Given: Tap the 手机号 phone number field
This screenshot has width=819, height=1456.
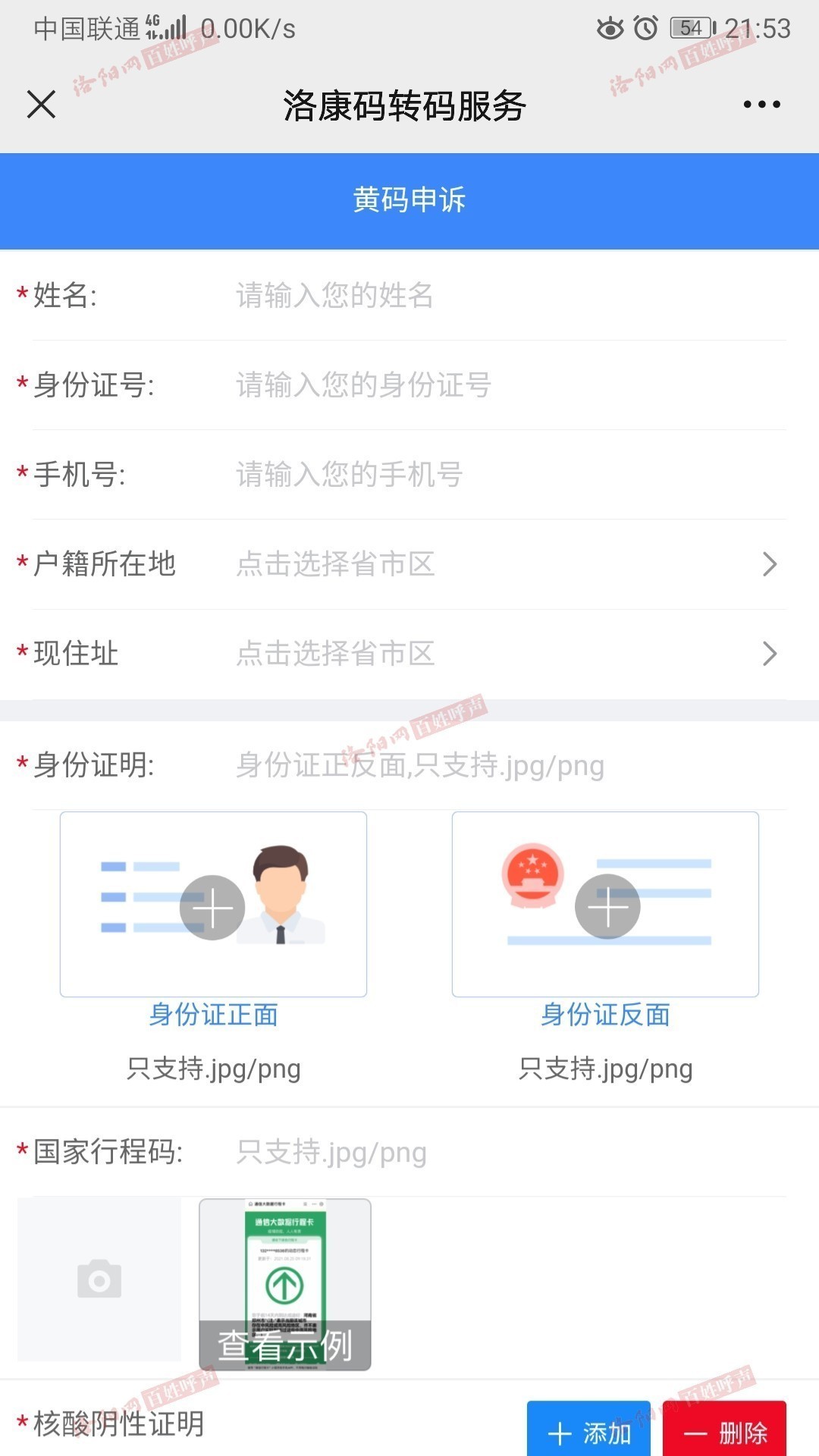Looking at the screenshot, I should pos(508,474).
